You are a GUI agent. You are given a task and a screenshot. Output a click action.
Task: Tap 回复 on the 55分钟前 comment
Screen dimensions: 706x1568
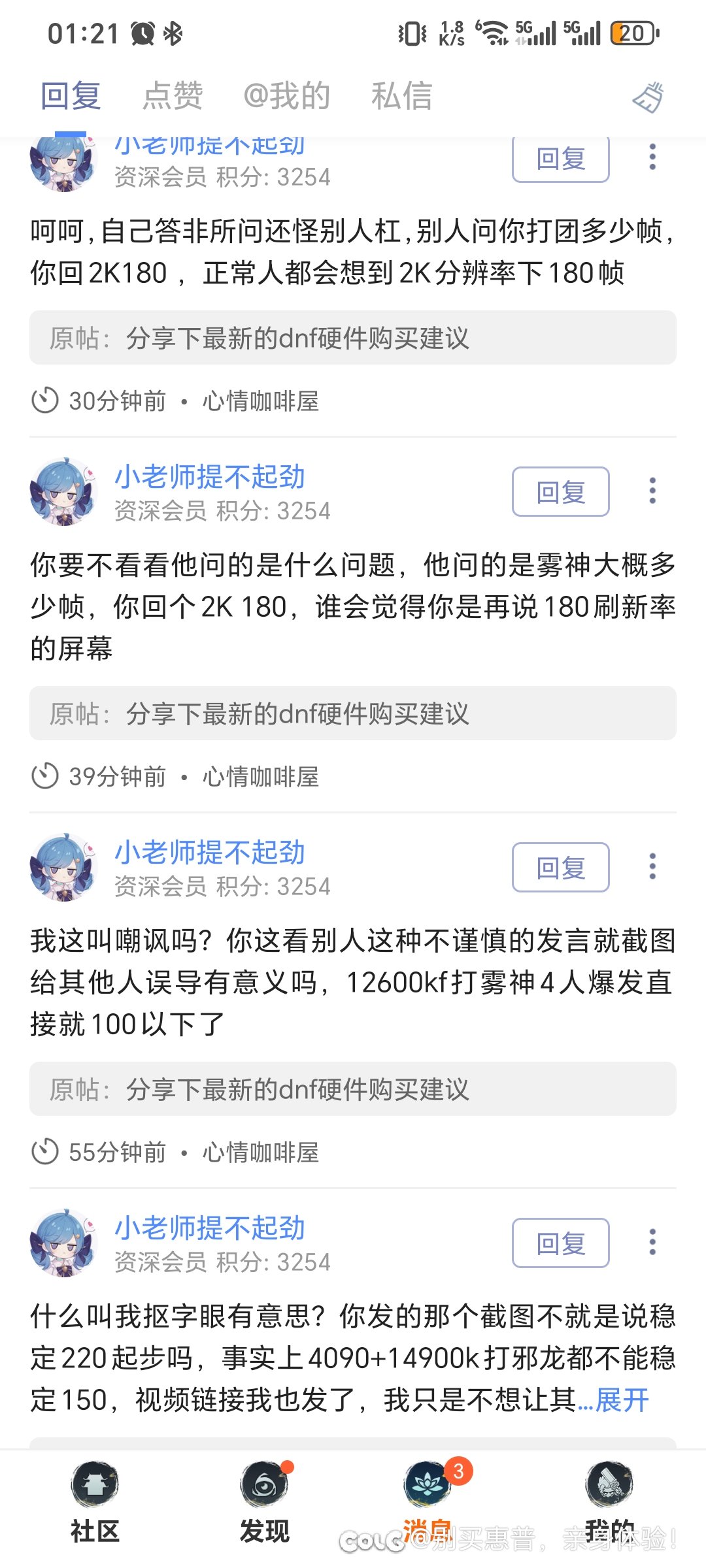coord(561,868)
